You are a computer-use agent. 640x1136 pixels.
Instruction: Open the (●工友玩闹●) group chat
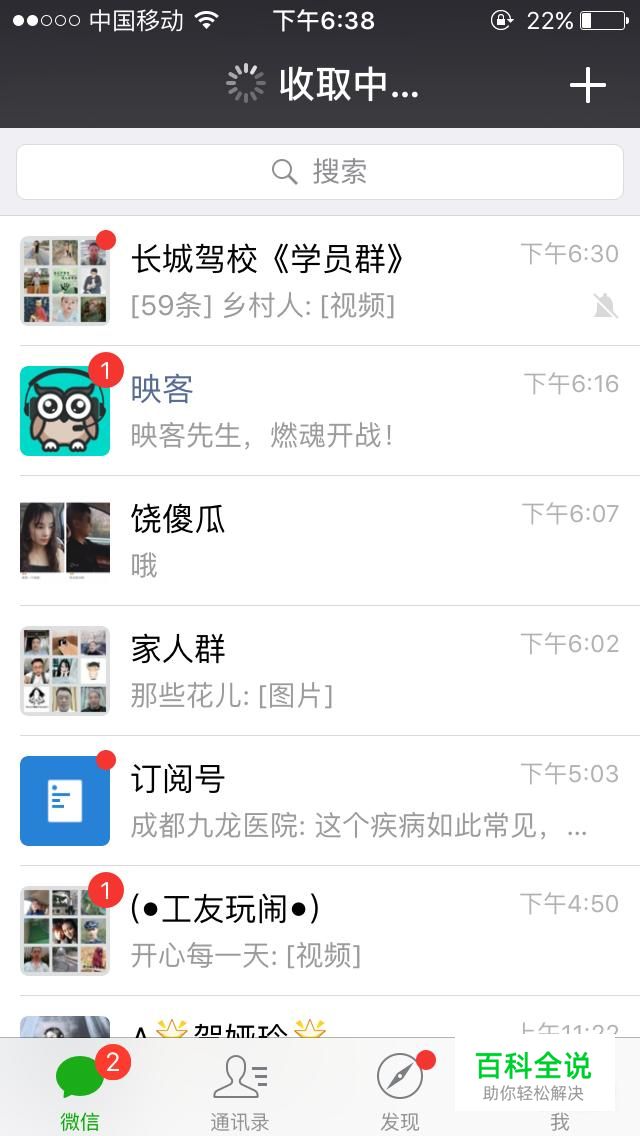[320, 931]
